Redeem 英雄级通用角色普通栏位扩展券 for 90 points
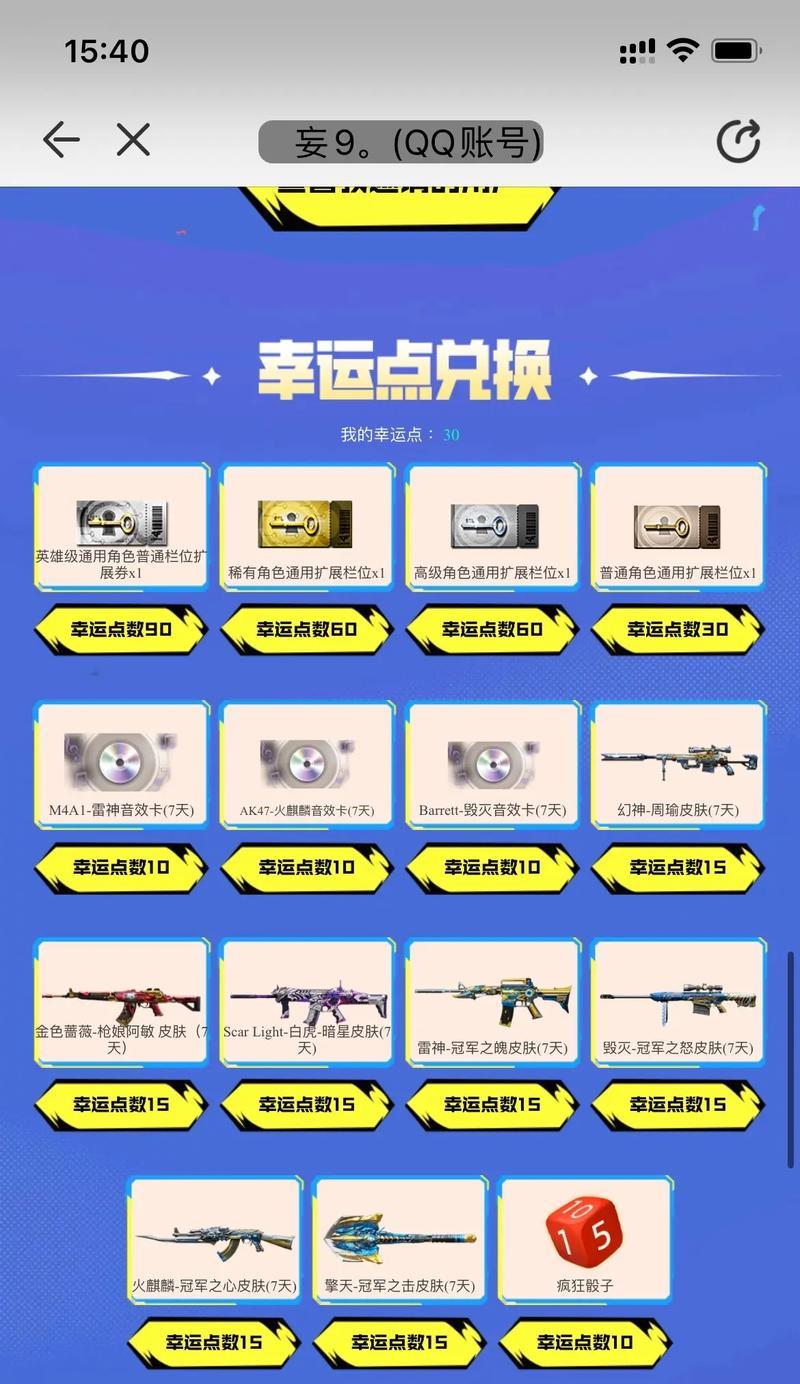The width and height of the screenshot is (800, 1384). (x=121, y=630)
